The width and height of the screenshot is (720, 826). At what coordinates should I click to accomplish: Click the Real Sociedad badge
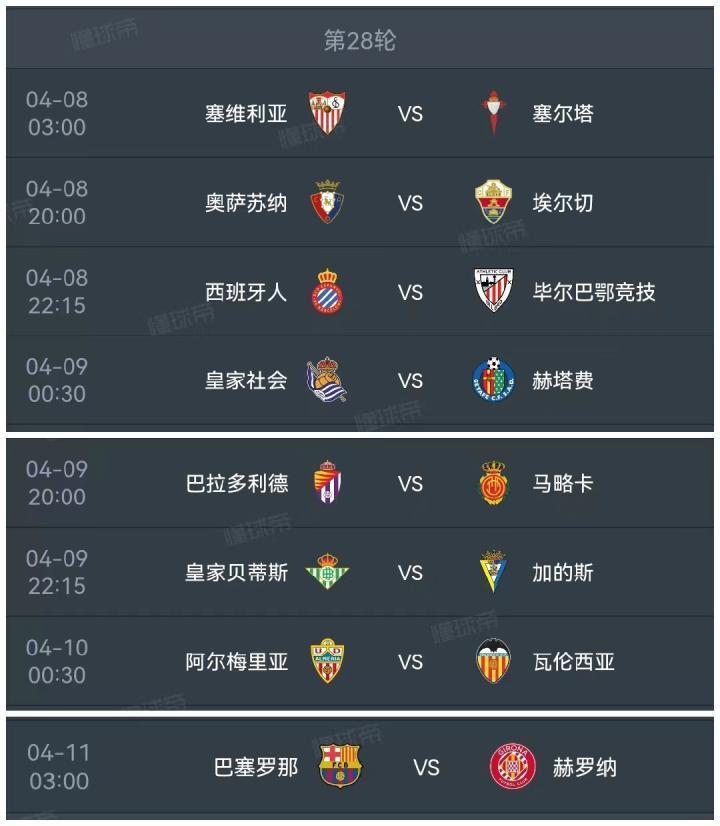pos(329,380)
